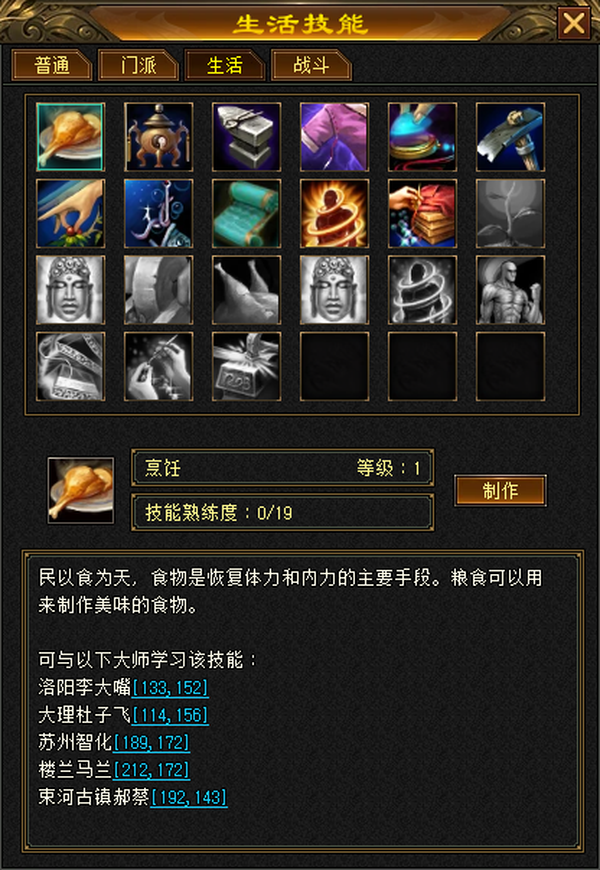Select the flaming meditating figure skill icon
The height and width of the screenshot is (870, 600).
[334, 213]
